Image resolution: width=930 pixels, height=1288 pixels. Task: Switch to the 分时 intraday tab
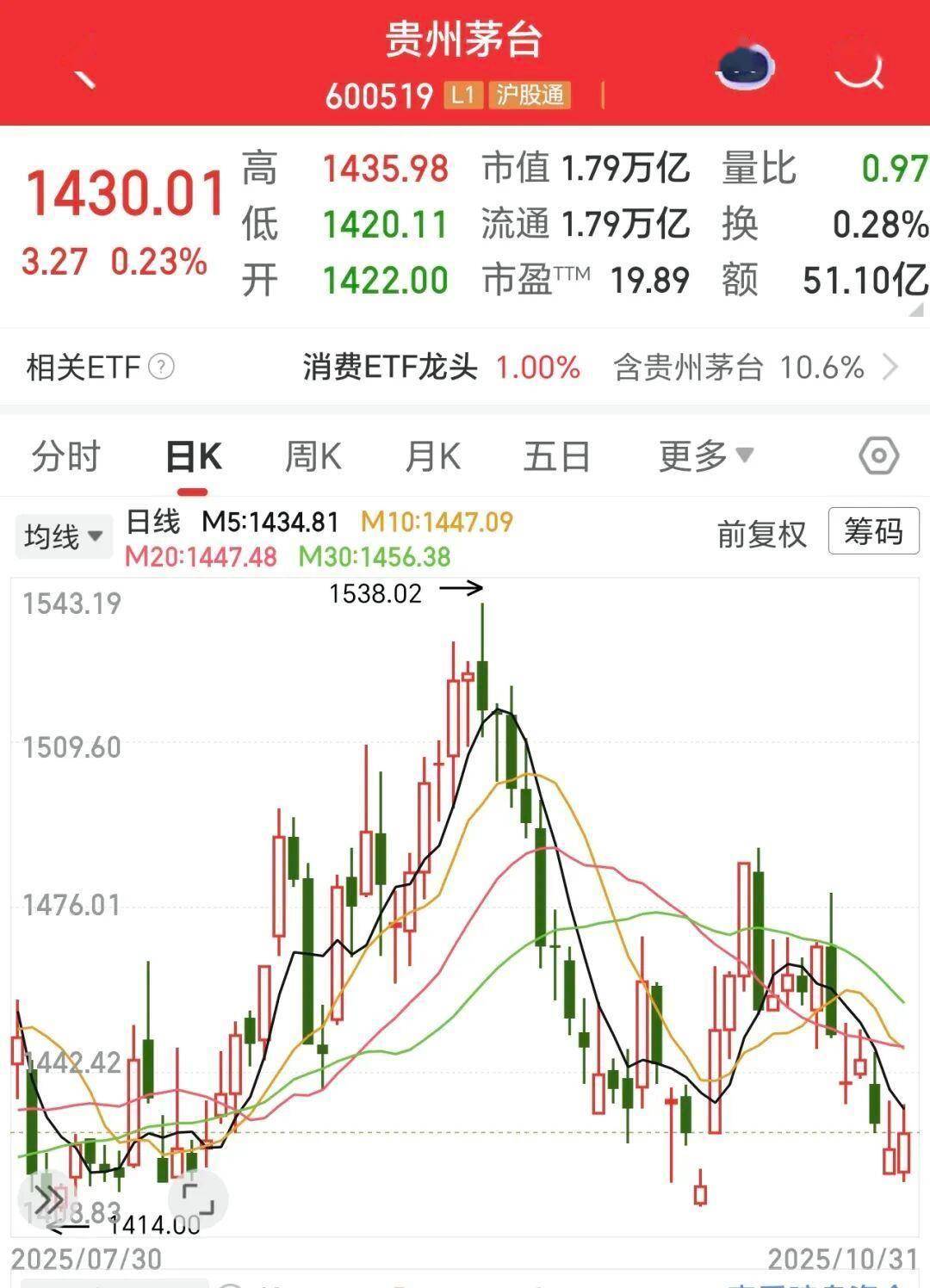tap(65, 456)
